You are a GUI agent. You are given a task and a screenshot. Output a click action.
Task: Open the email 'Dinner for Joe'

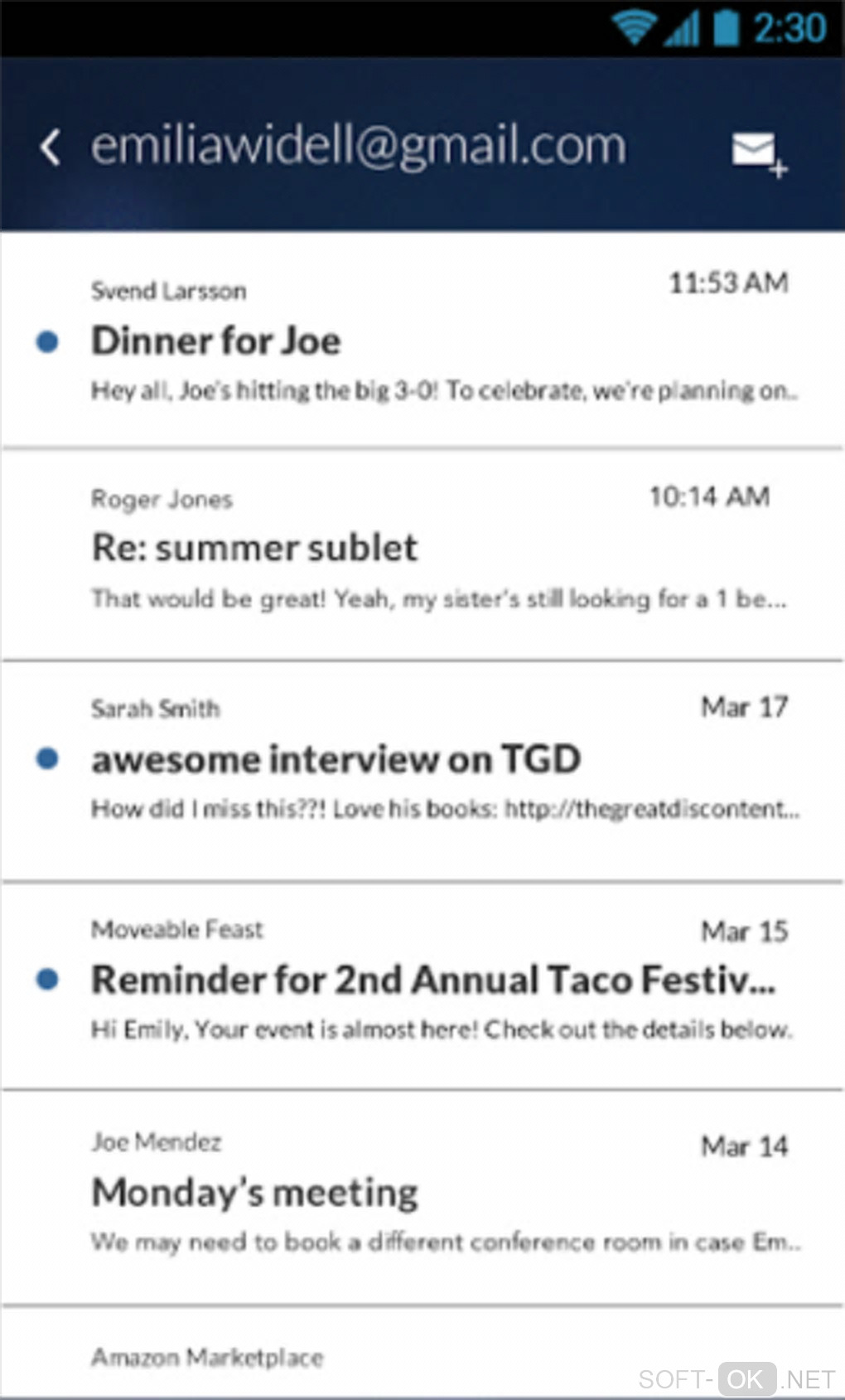422,341
